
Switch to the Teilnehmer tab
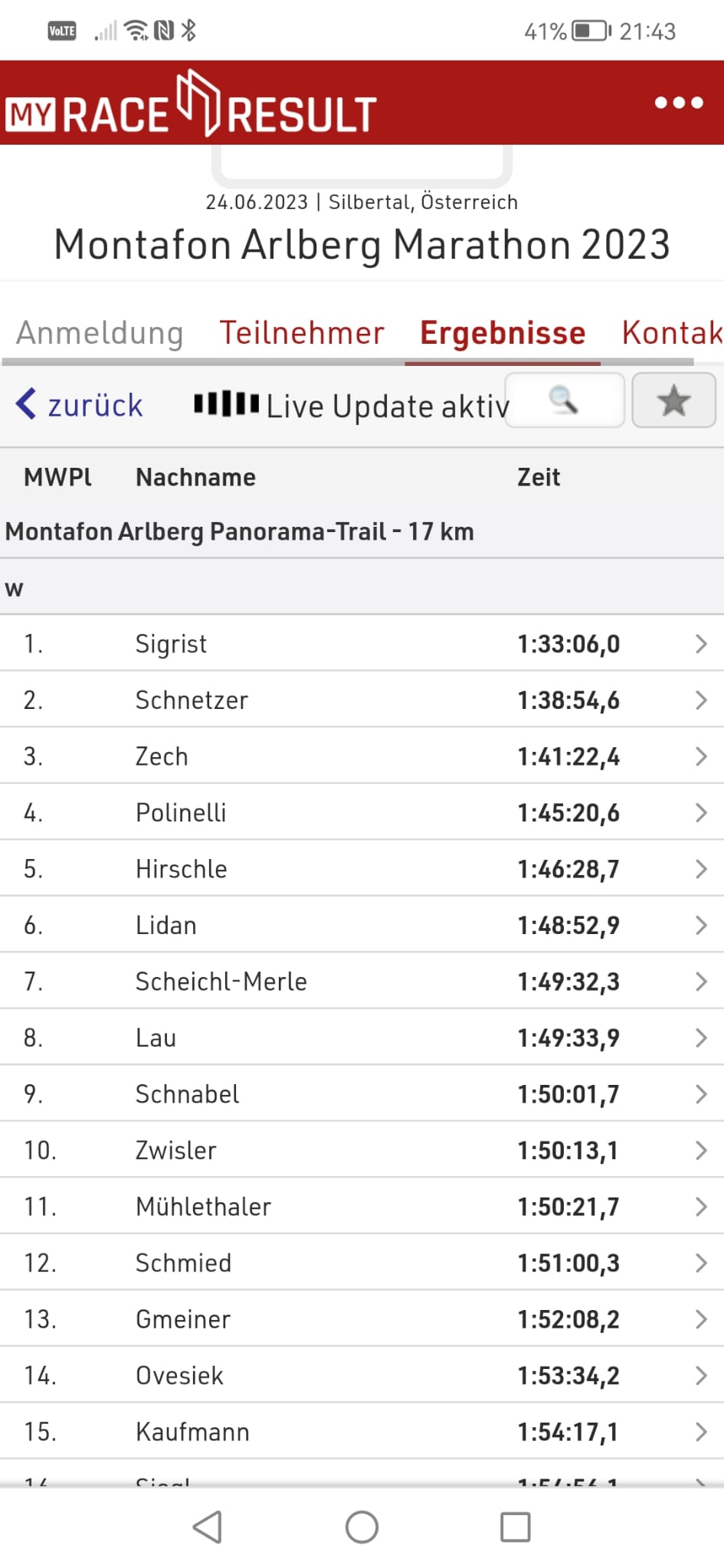click(302, 333)
